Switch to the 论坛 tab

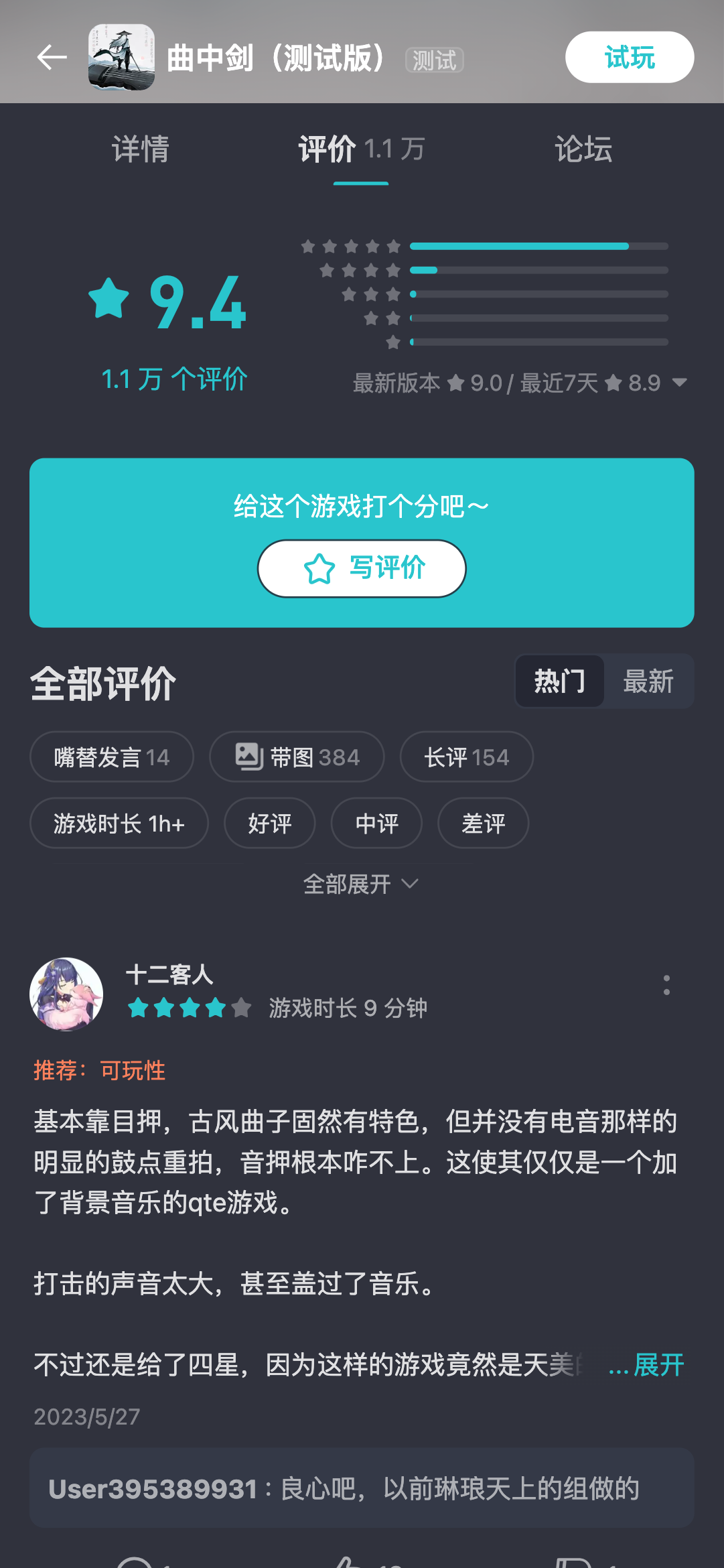point(581,149)
